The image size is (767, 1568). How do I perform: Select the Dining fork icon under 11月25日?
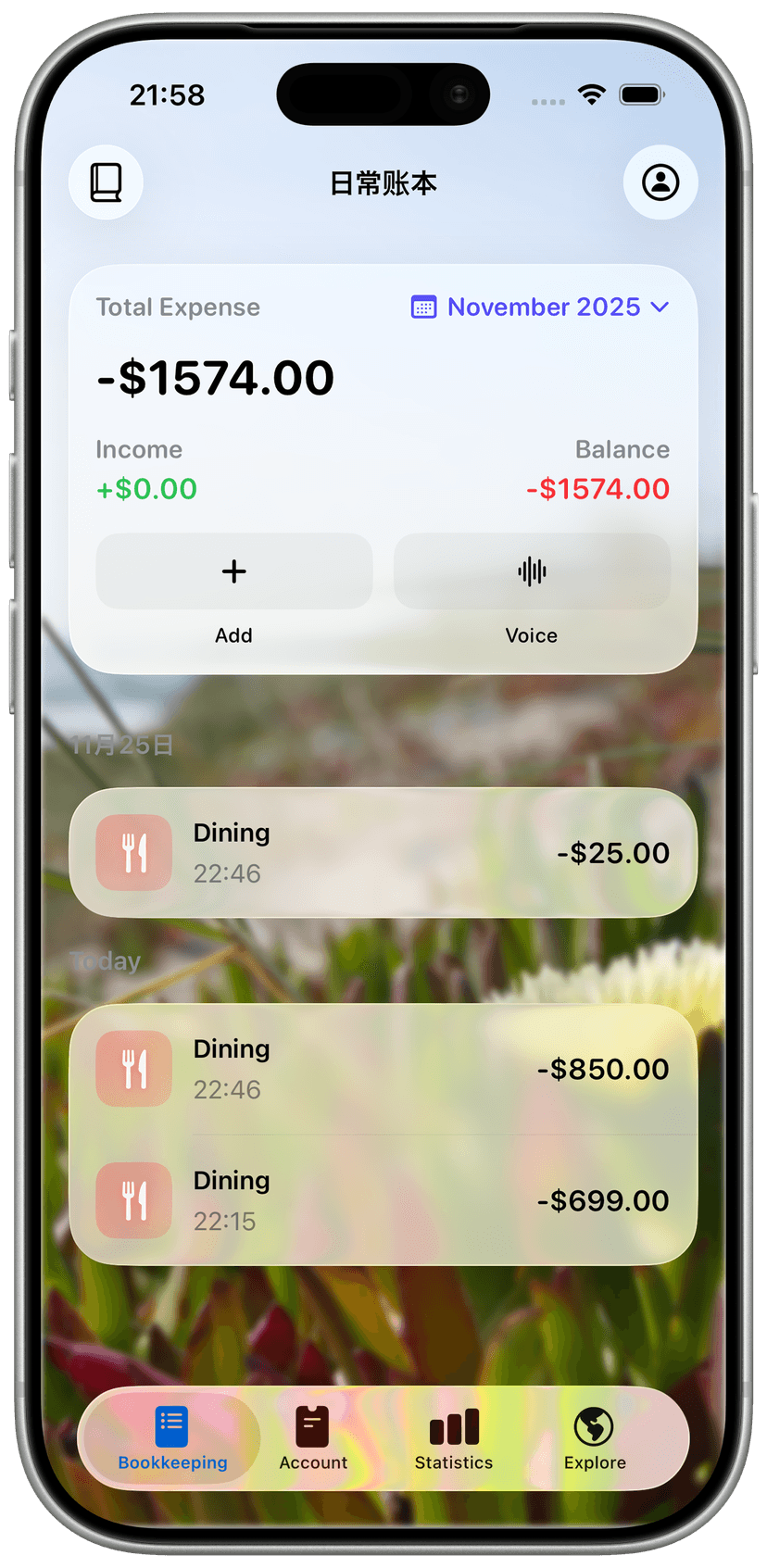tap(132, 852)
